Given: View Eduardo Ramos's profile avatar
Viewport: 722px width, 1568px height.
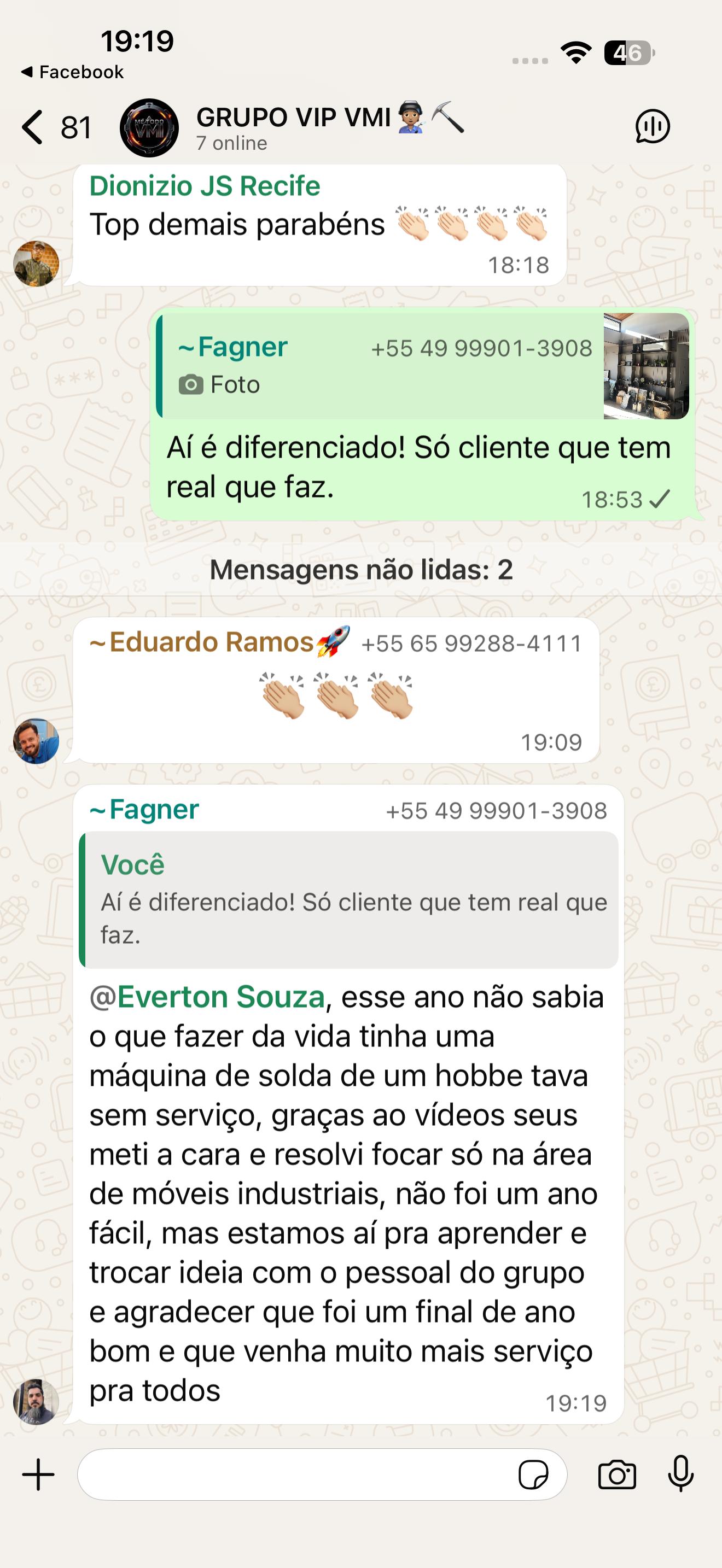Looking at the screenshot, I should click(37, 741).
